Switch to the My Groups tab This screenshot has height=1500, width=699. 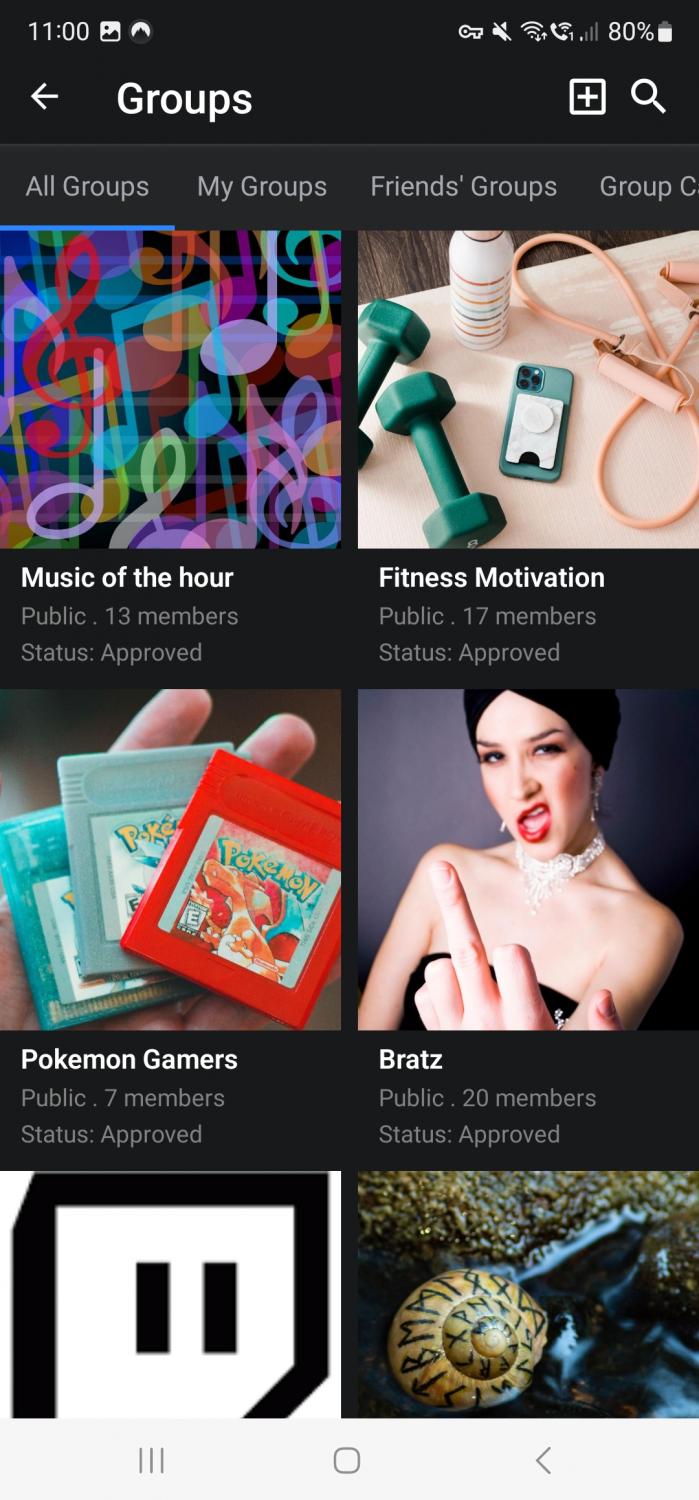(262, 187)
